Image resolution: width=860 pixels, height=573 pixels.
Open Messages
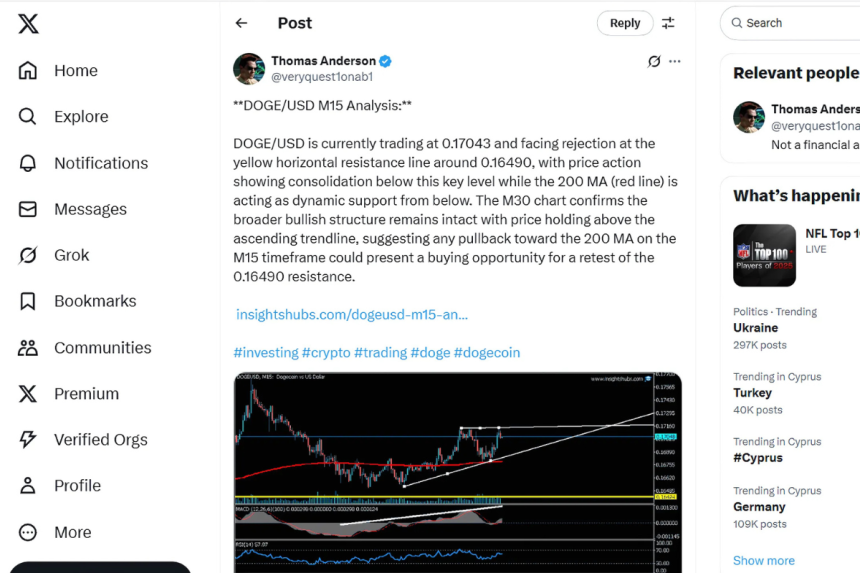(x=90, y=209)
